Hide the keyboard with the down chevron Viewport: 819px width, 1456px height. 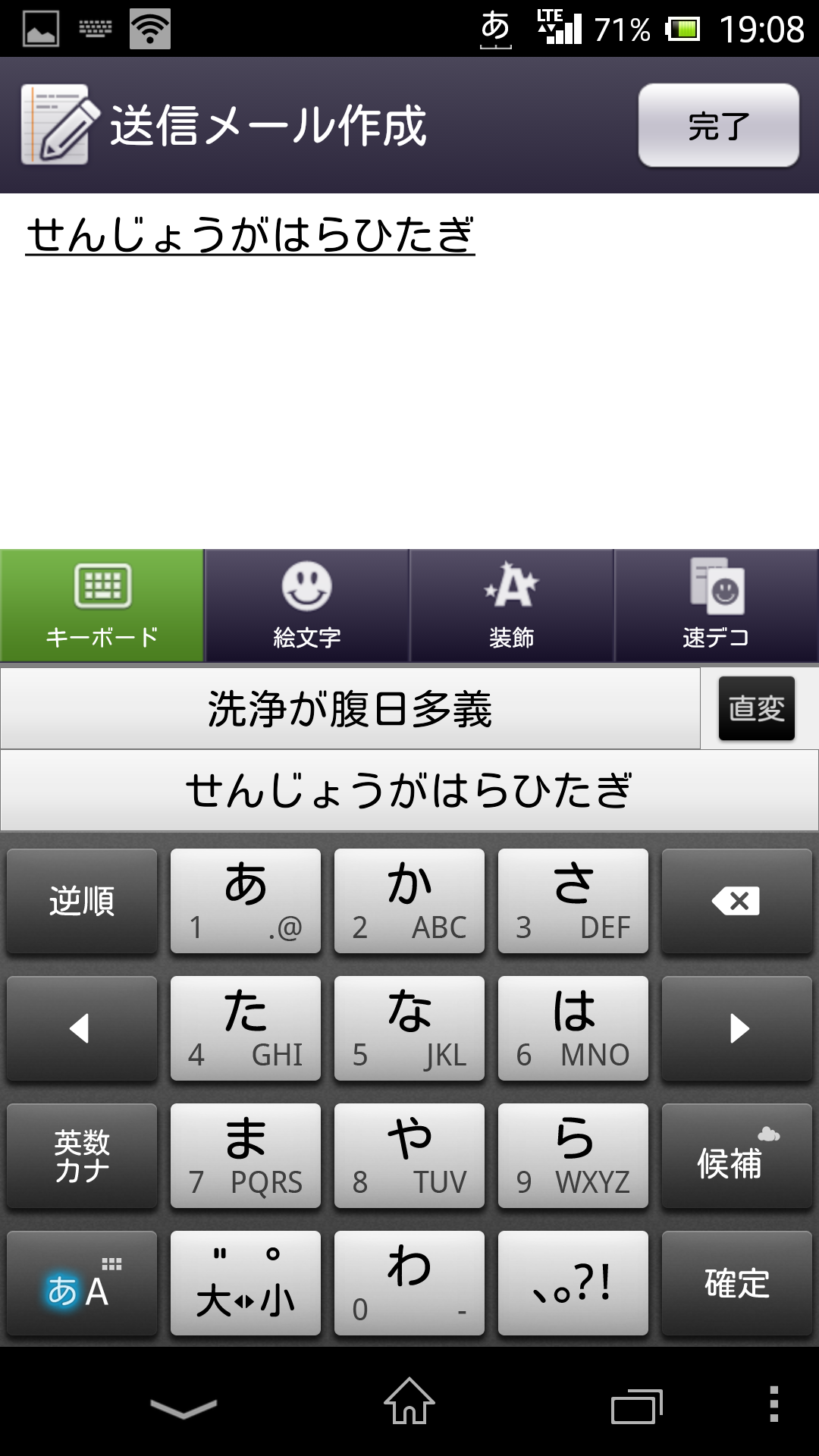[184, 1408]
